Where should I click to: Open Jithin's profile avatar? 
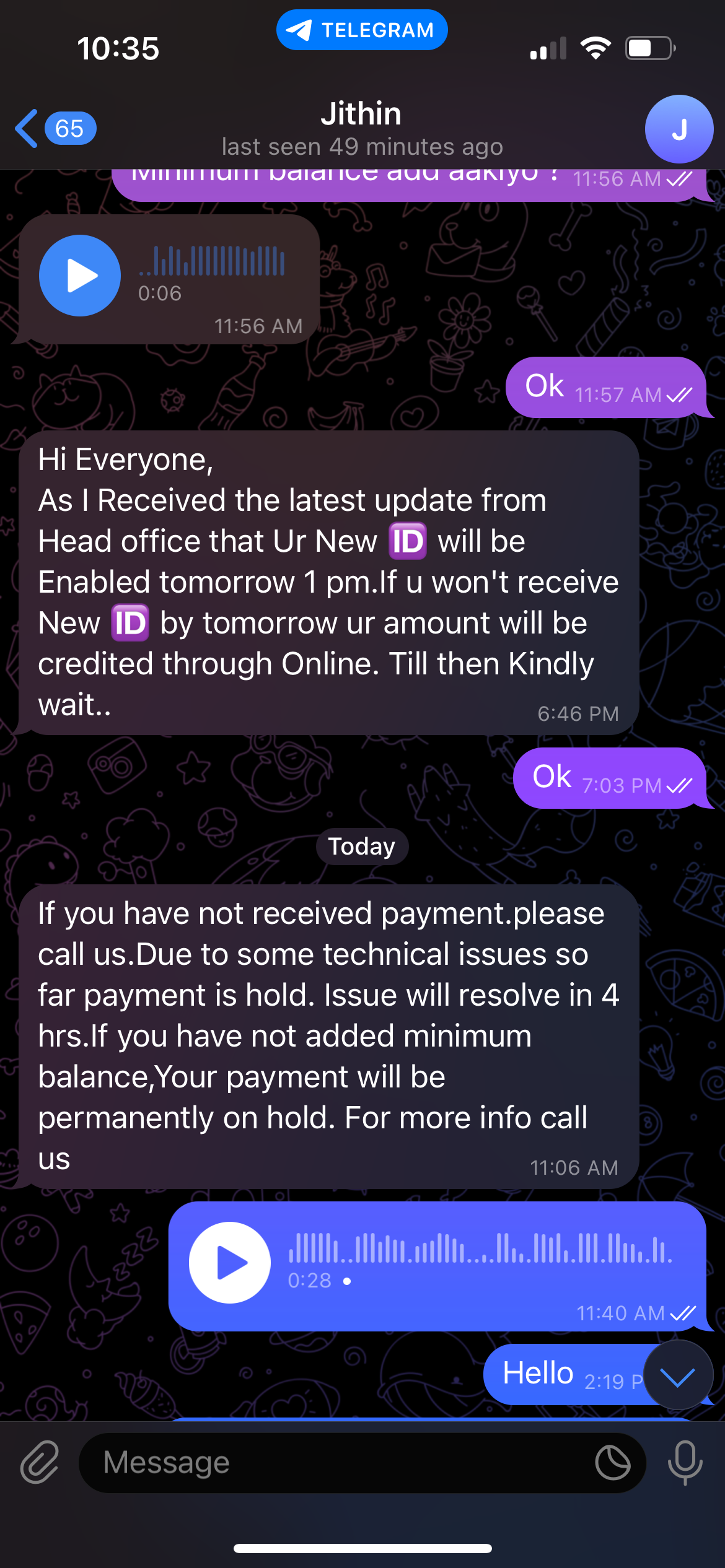(679, 129)
